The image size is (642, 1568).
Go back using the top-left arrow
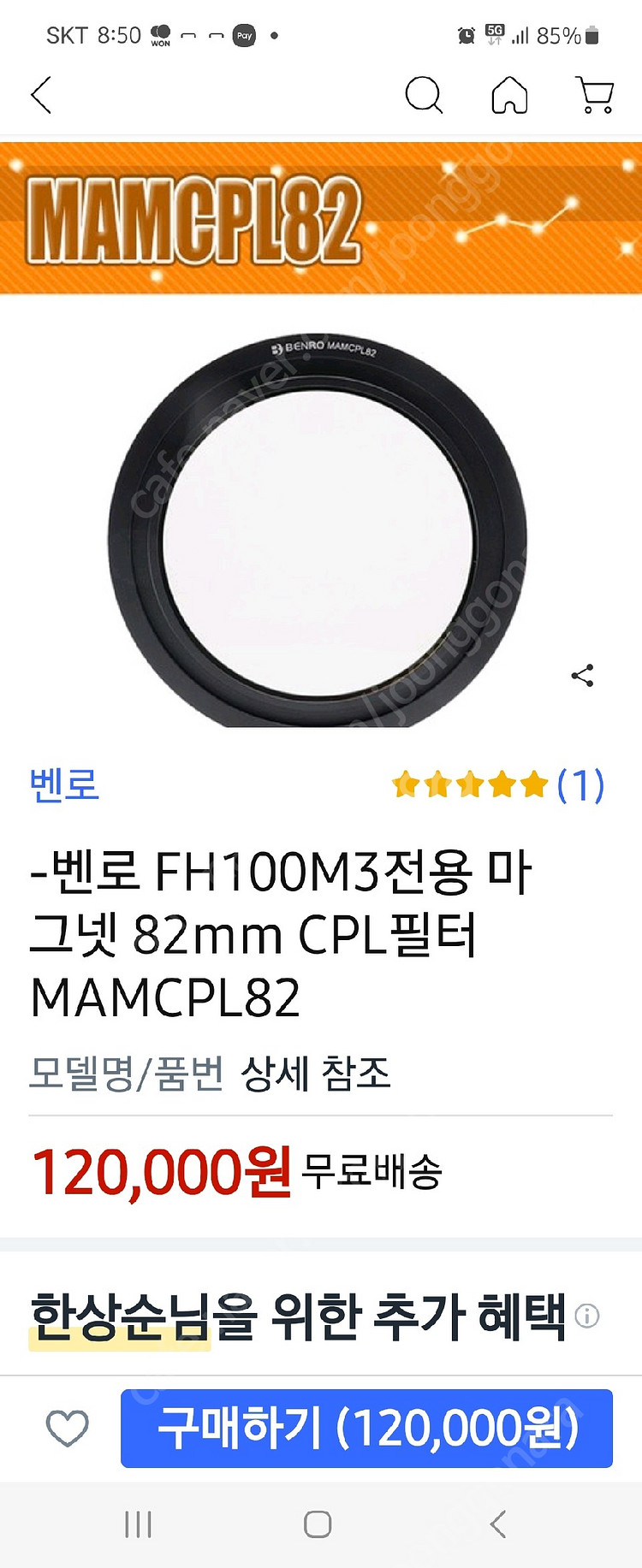coord(41,95)
